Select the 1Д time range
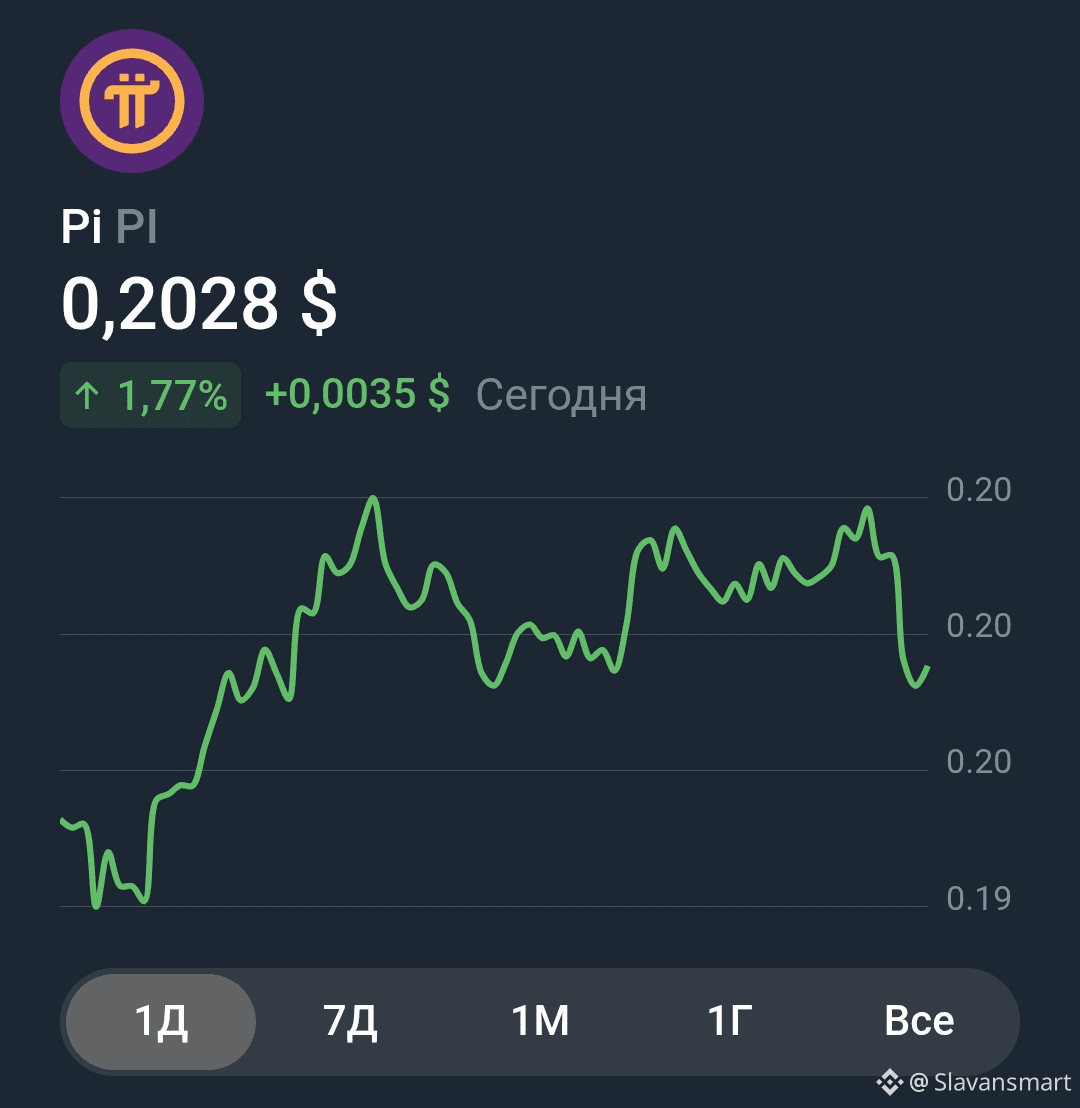Viewport: 1080px width, 1108px height. [161, 1022]
